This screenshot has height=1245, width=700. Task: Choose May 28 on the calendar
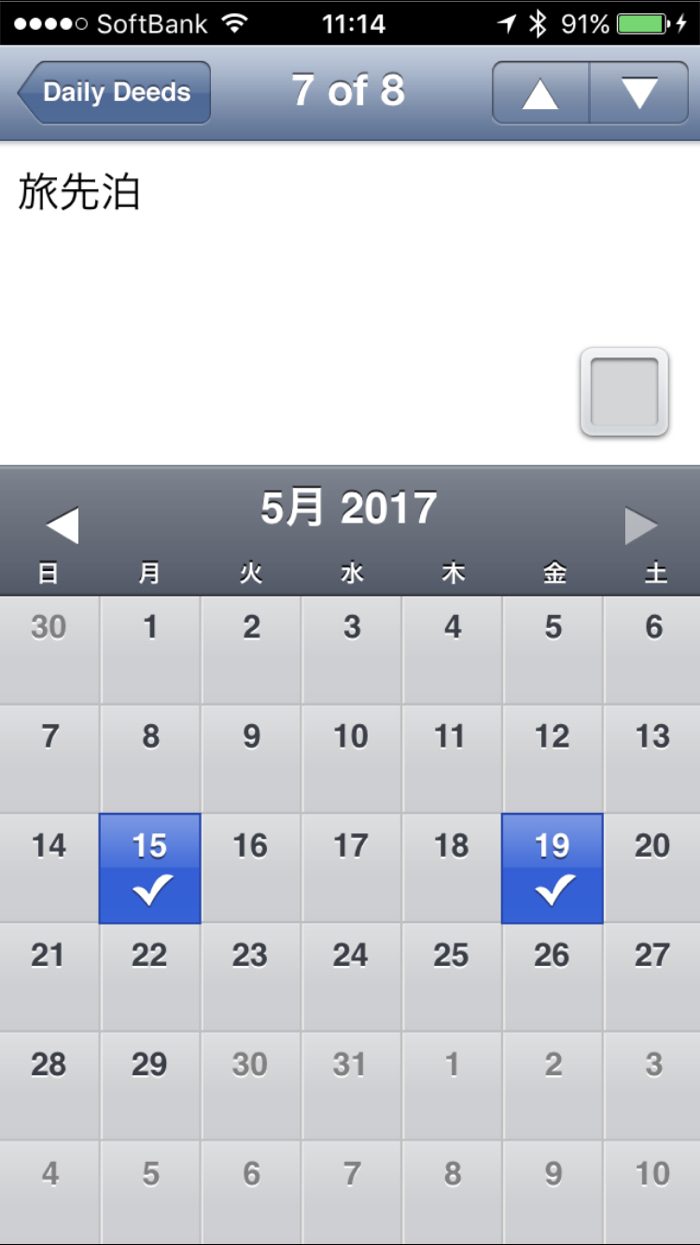click(x=49, y=1085)
